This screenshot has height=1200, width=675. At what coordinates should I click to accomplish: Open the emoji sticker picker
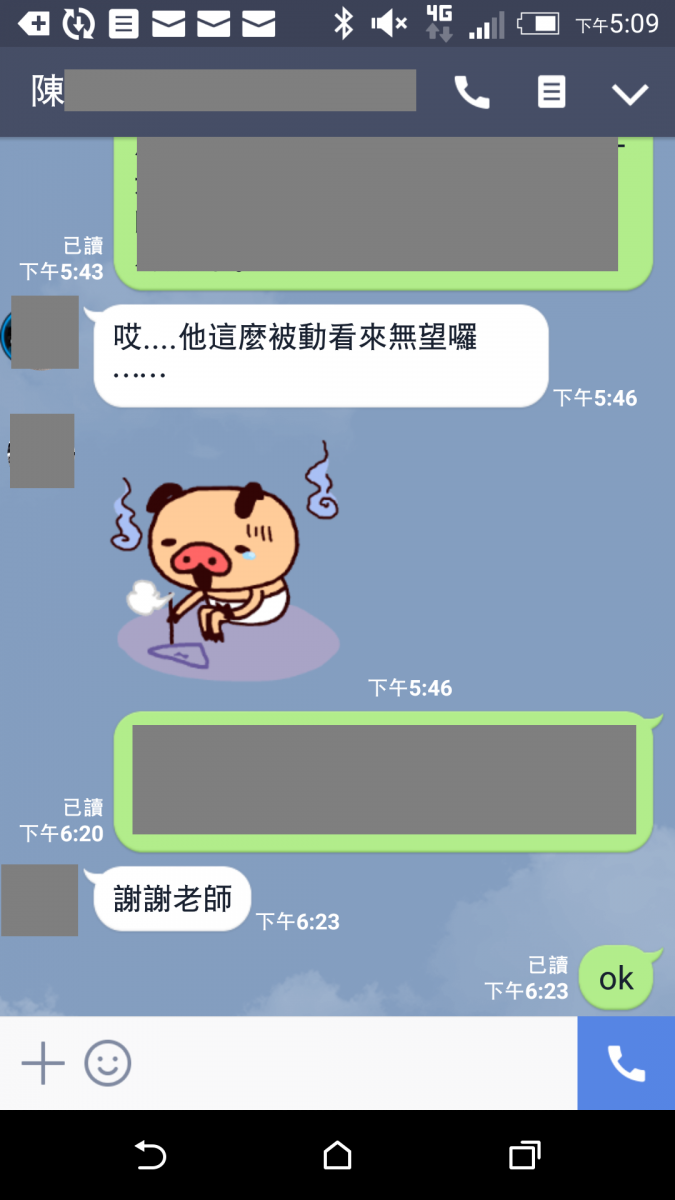click(x=107, y=1063)
